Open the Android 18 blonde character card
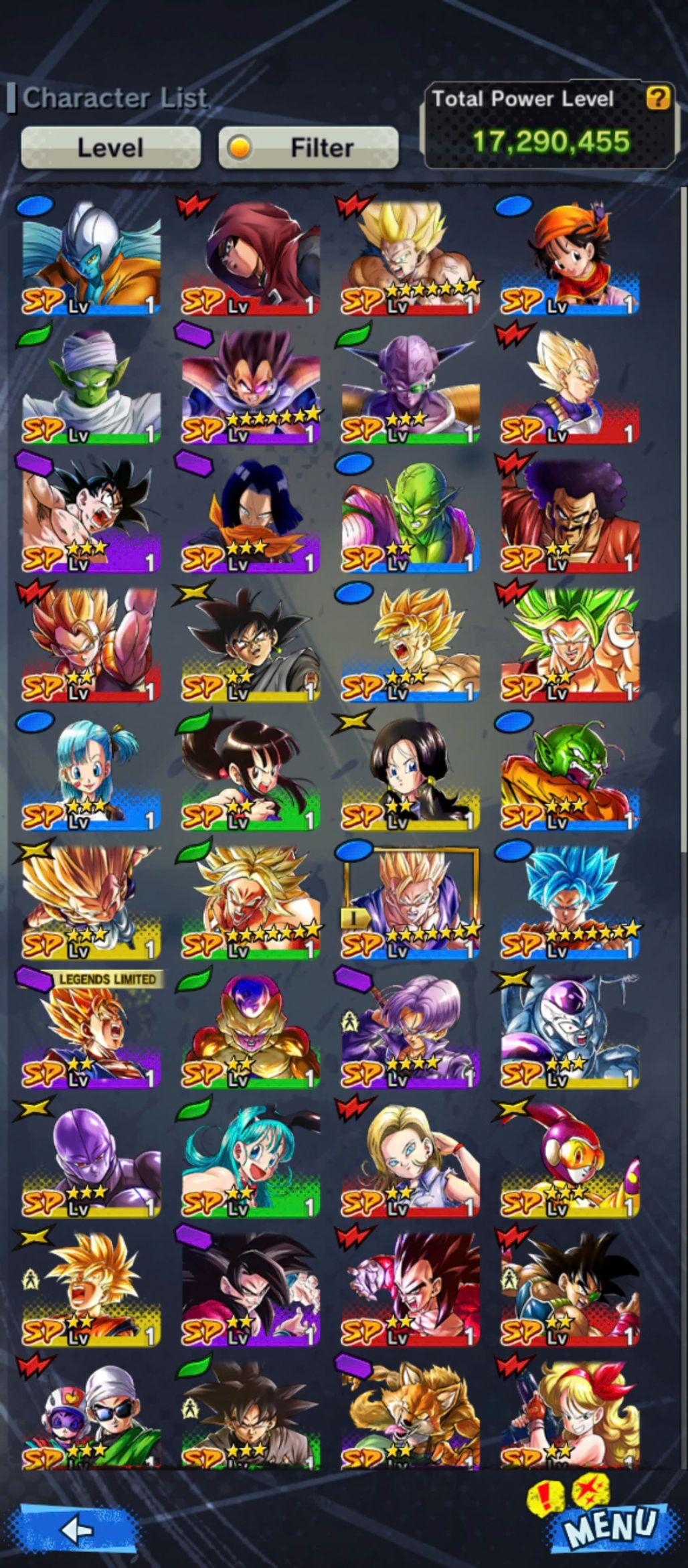688x1568 pixels. (410, 1160)
